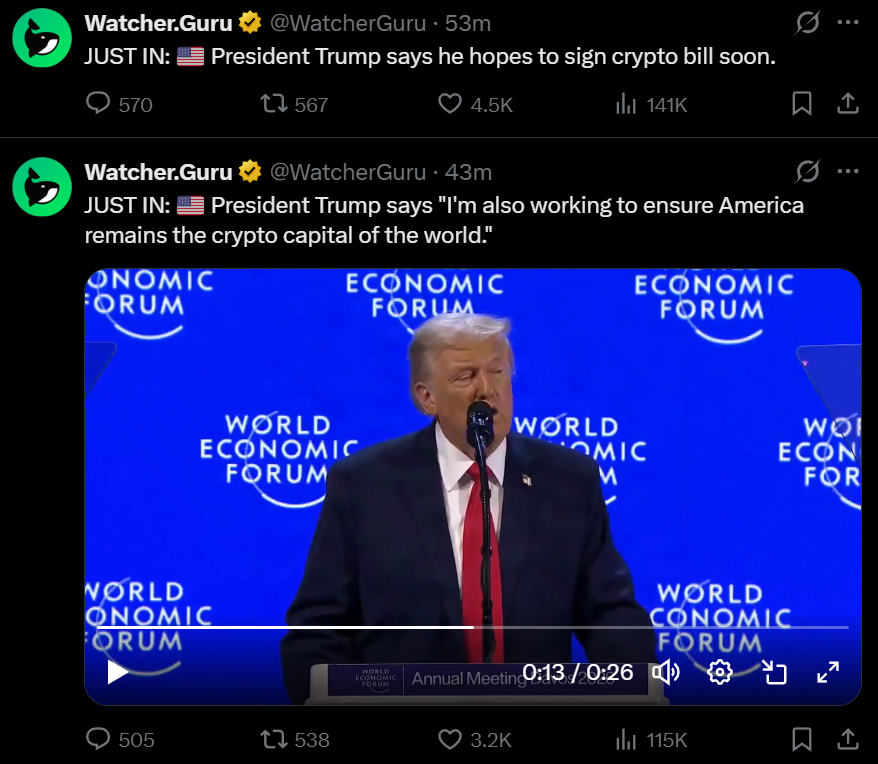Screen dimensions: 878x764
Task: Like the crypto bill tweet
Action: (451, 103)
